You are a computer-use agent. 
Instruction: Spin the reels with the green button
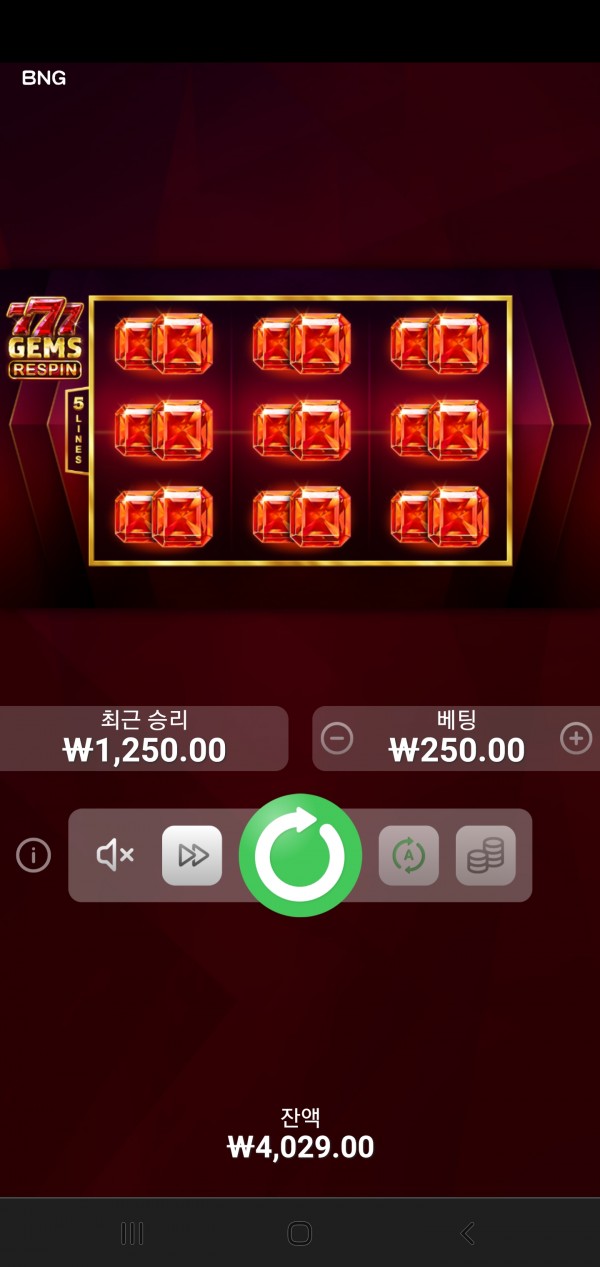click(300, 855)
